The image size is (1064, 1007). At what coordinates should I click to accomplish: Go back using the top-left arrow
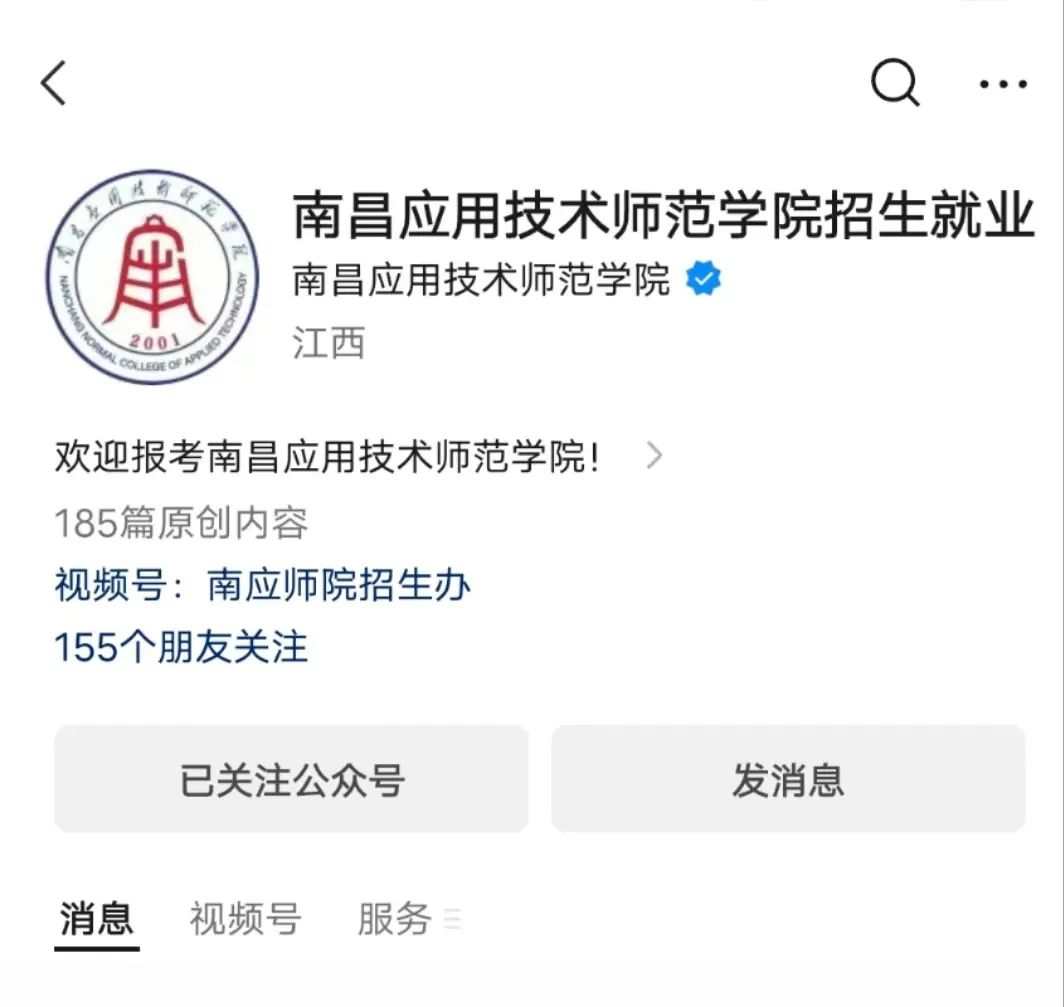[x=54, y=83]
